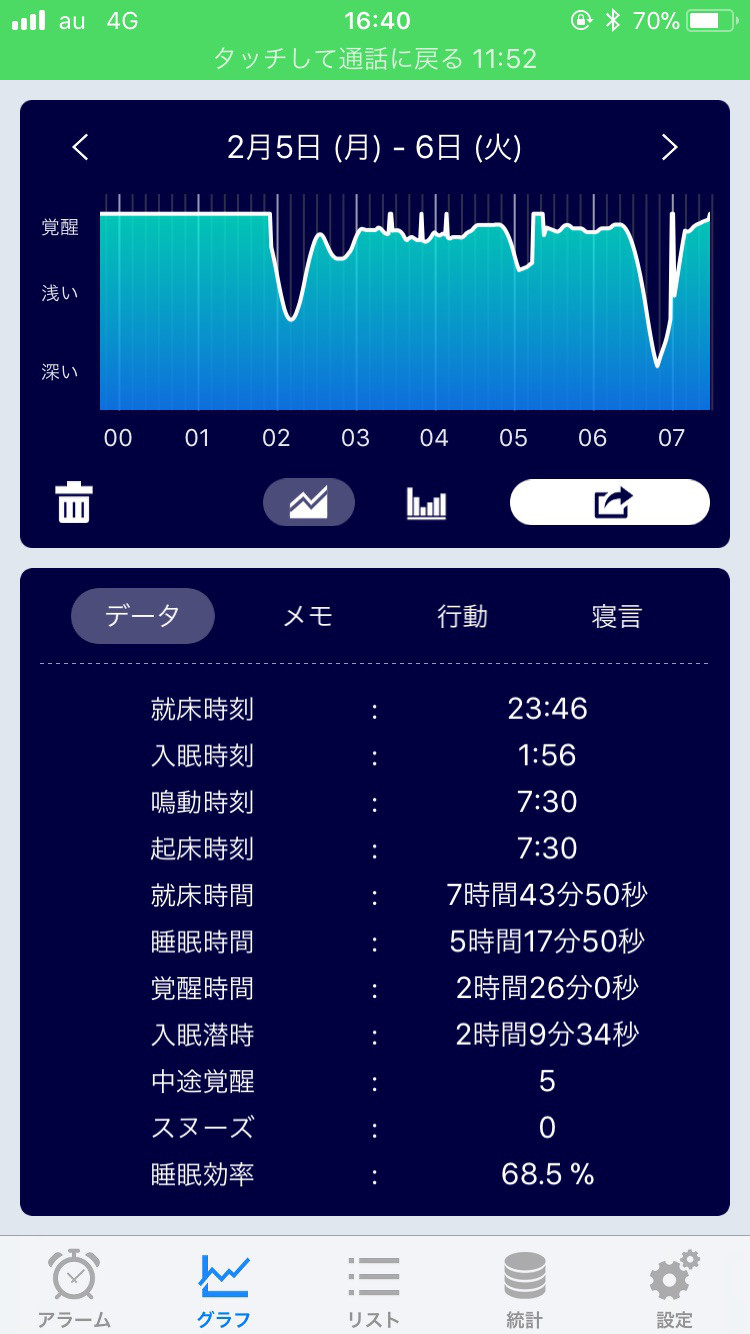Select the データ tab
The image size is (750, 1334).
143,616
